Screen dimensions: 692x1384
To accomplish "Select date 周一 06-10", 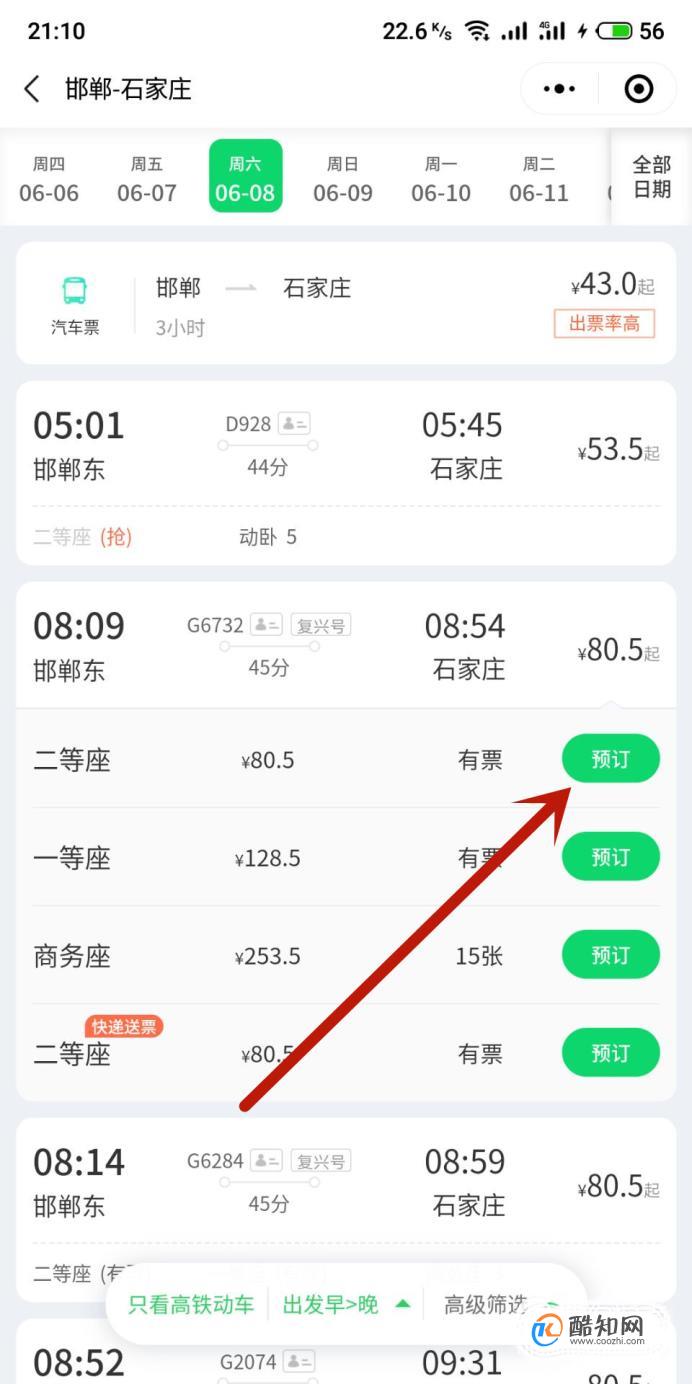I will pos(441,179).
